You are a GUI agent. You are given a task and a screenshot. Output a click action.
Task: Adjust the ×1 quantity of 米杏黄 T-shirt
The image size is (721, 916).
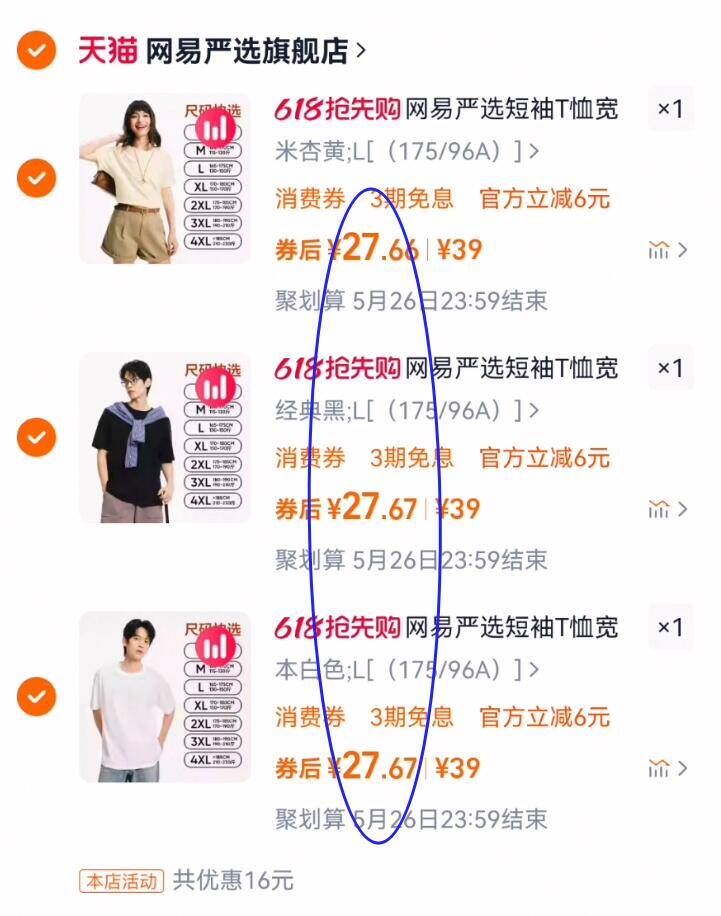tap(670, 109)
